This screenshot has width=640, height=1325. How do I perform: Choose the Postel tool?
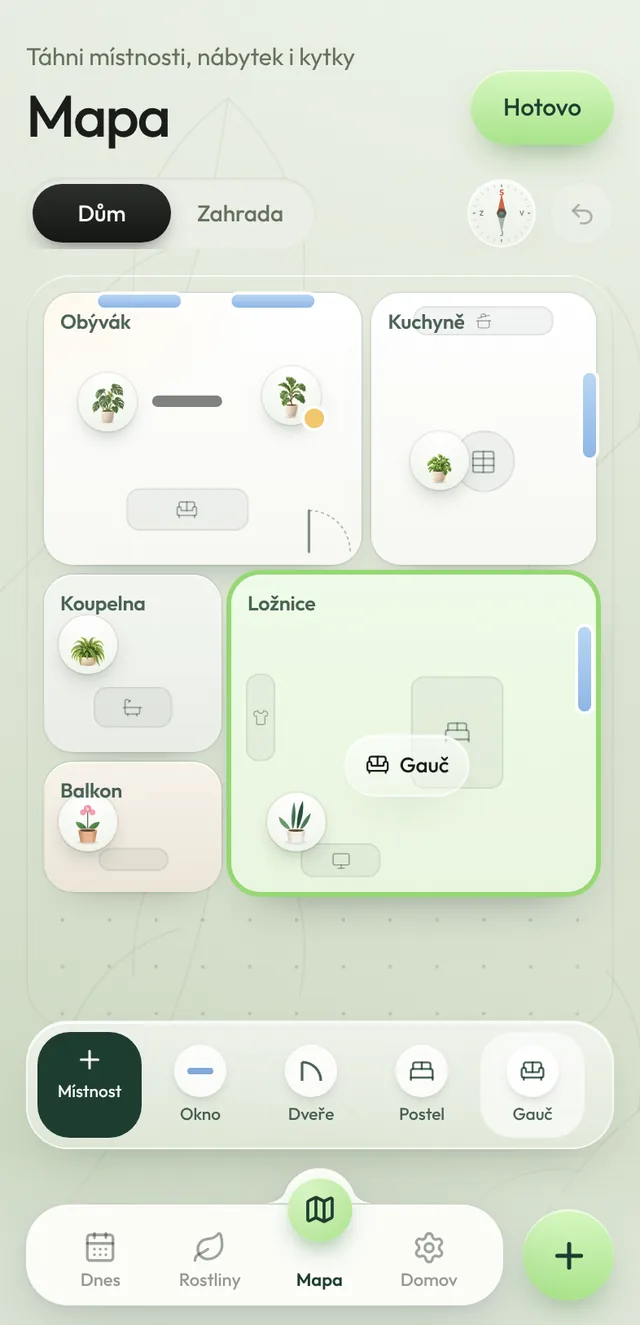tap(422, 1084)
